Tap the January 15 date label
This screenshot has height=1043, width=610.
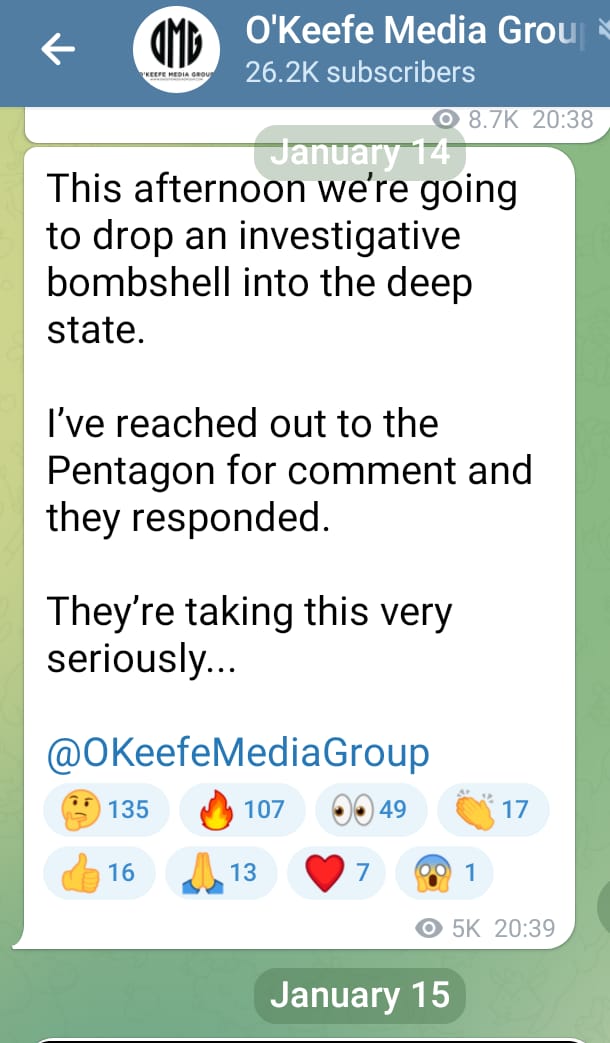coord(359,995)
